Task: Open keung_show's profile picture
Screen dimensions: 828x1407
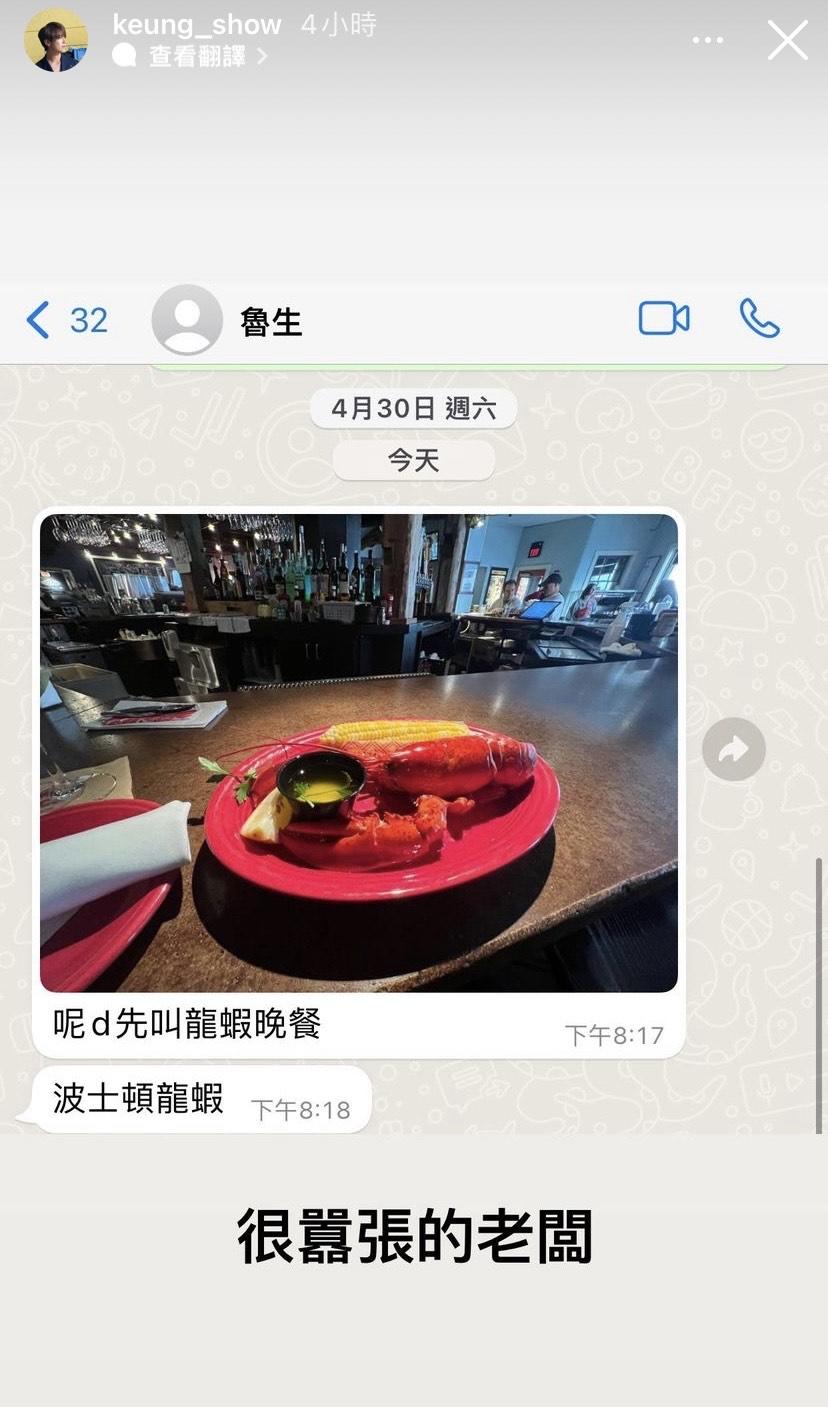Action: click(x=56, y=40)
